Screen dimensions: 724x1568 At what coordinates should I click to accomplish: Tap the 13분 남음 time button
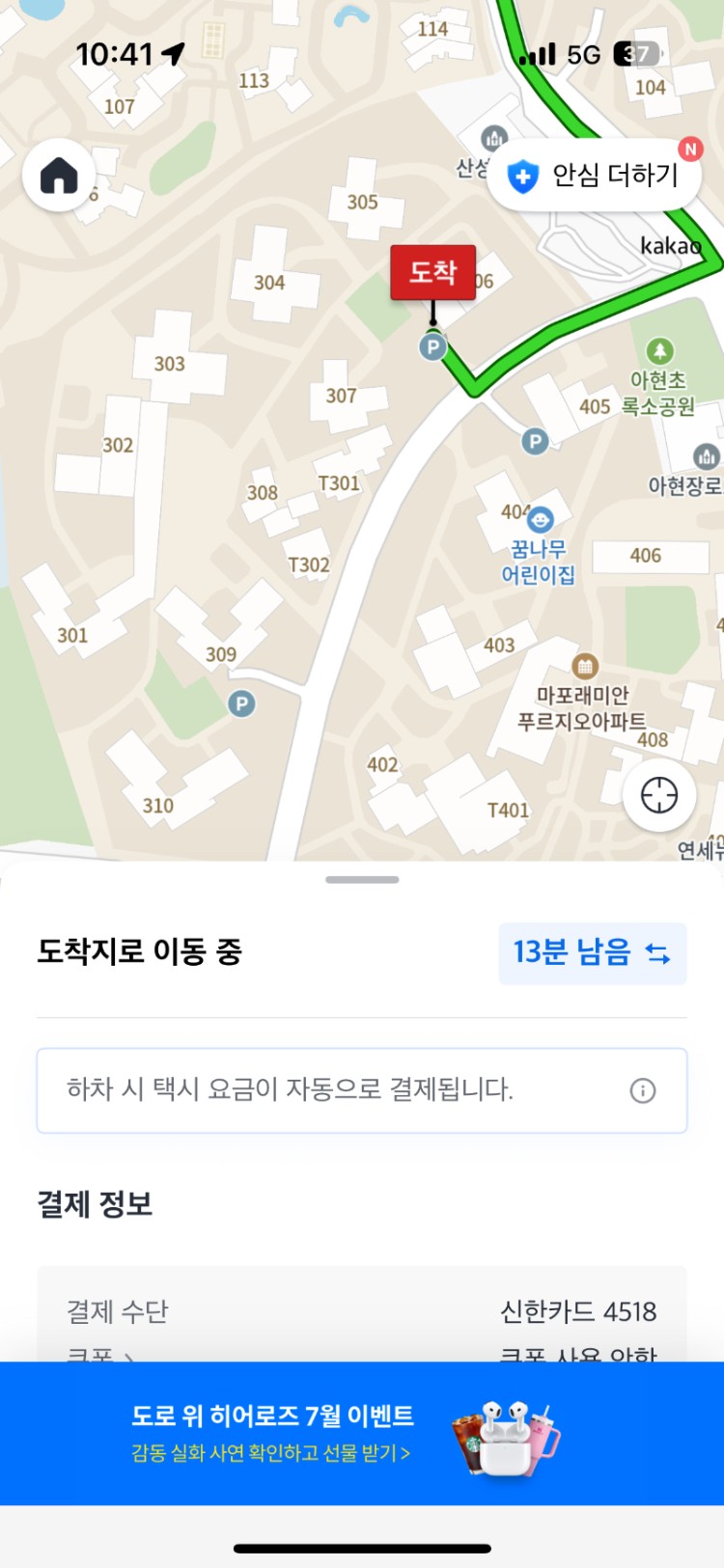click(x=592, y=953)
